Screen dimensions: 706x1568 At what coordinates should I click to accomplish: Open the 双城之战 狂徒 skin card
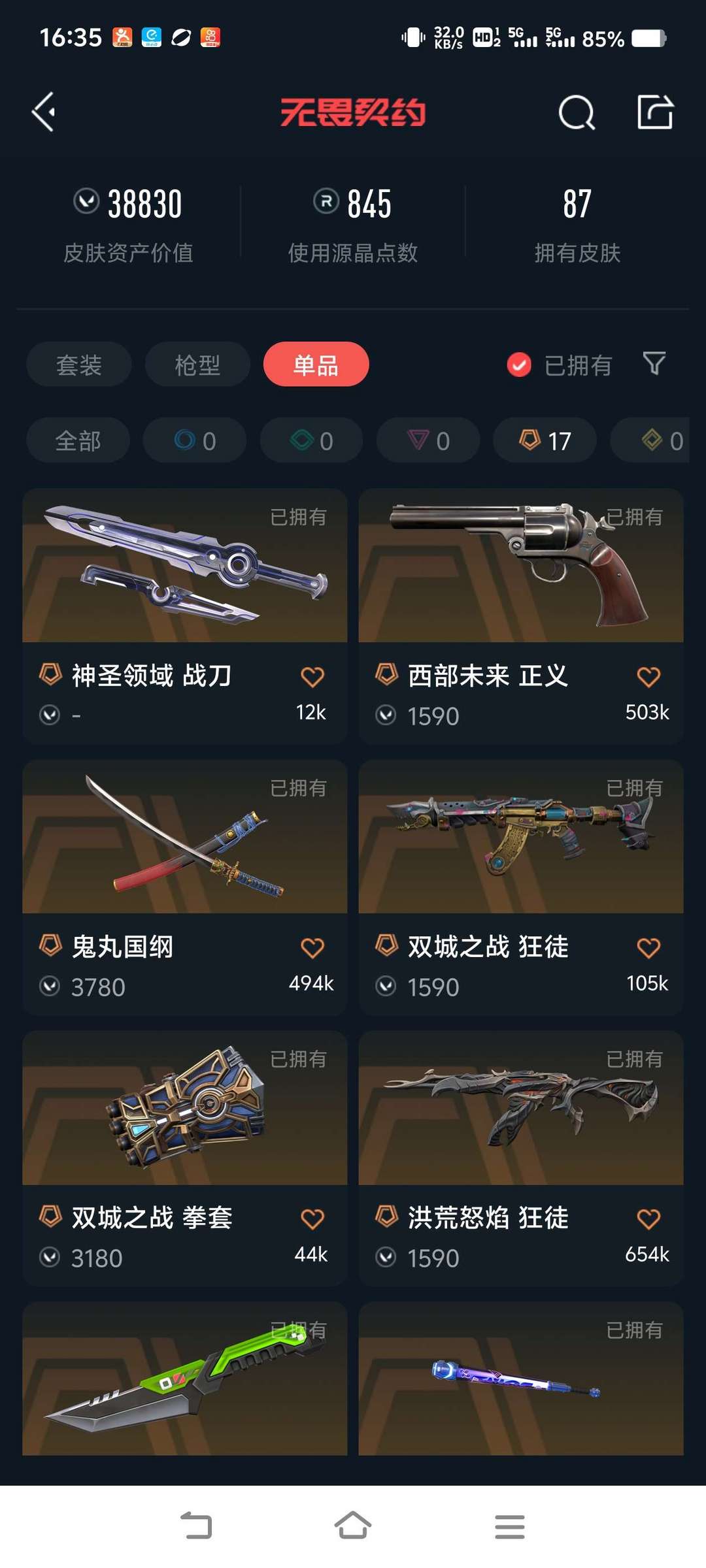pos(521,887)
